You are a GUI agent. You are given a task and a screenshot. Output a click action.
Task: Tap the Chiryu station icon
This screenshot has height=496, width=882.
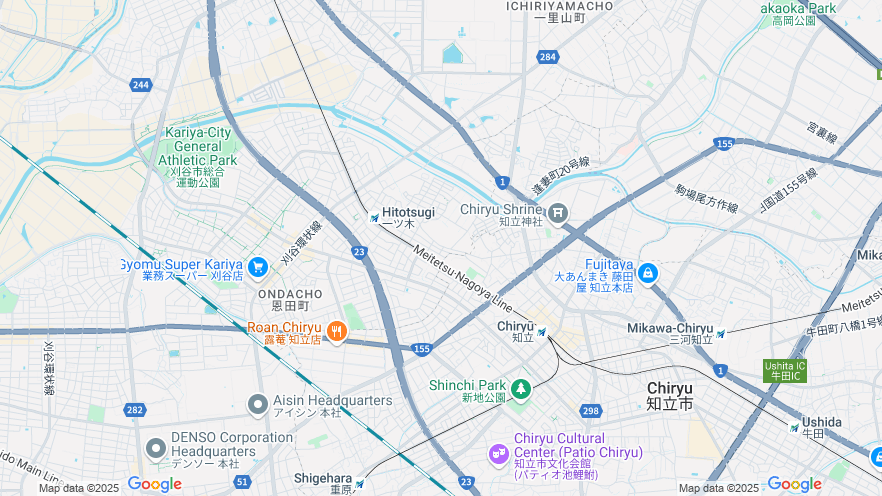tap(542, 332)
